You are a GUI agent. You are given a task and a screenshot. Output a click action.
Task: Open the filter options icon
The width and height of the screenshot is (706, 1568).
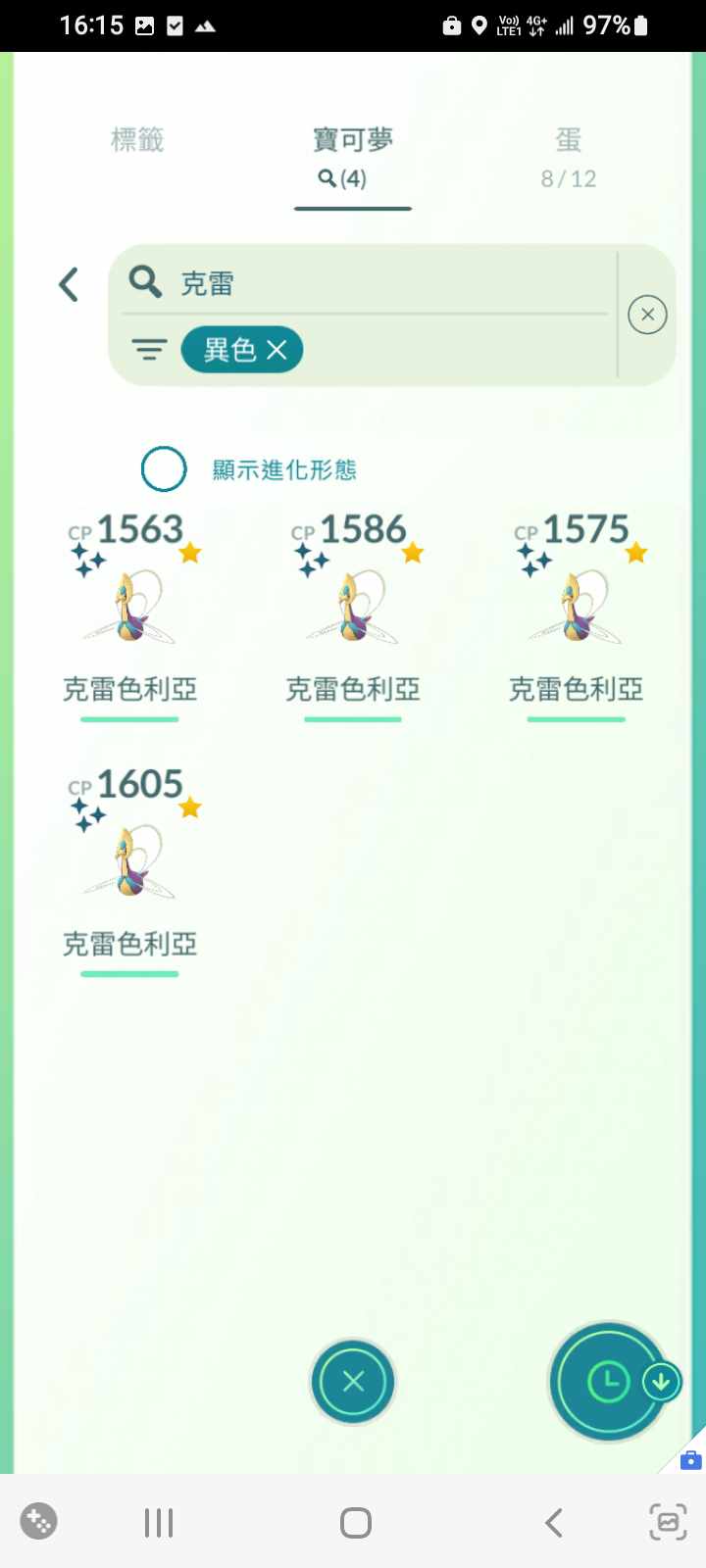coord(149,349)
